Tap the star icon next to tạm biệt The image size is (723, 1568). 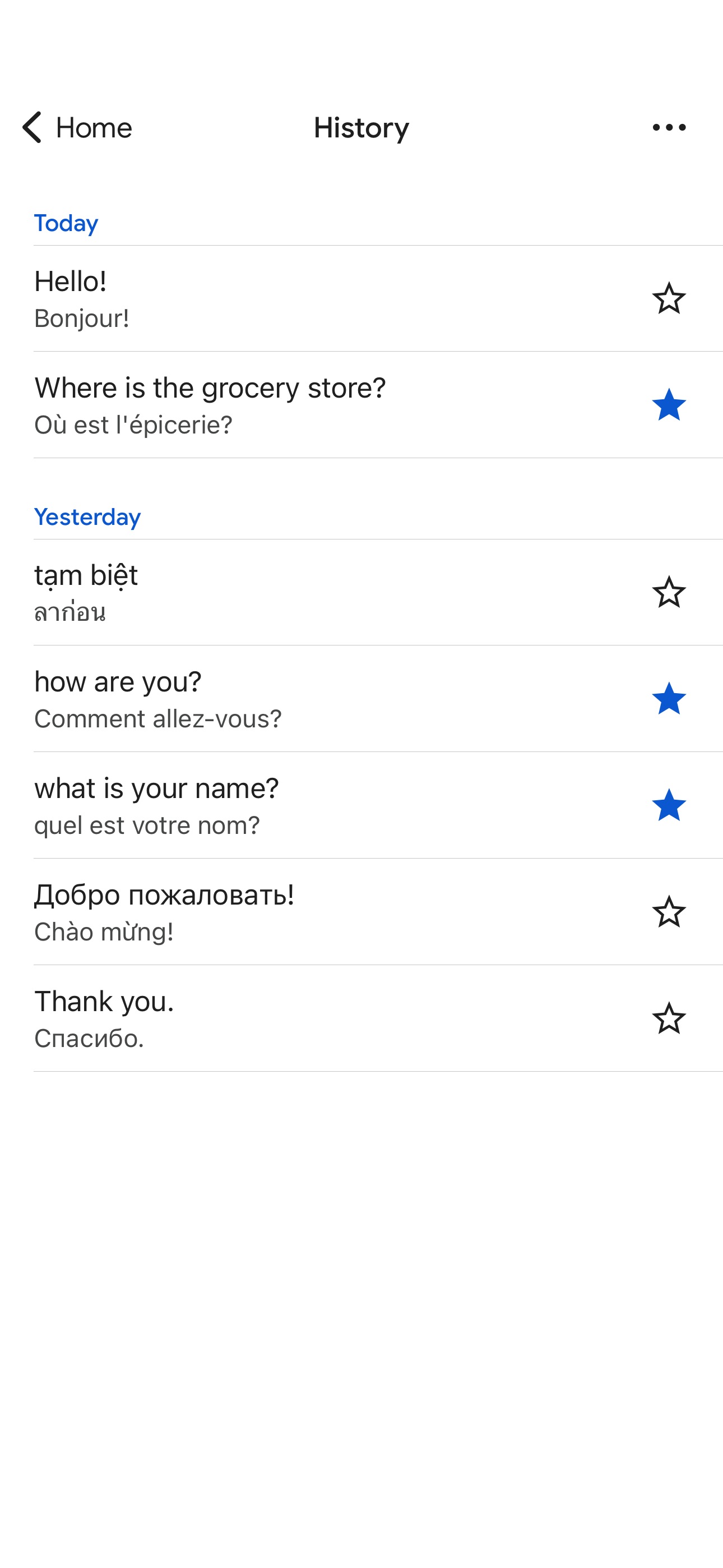(x=668, y=592)
